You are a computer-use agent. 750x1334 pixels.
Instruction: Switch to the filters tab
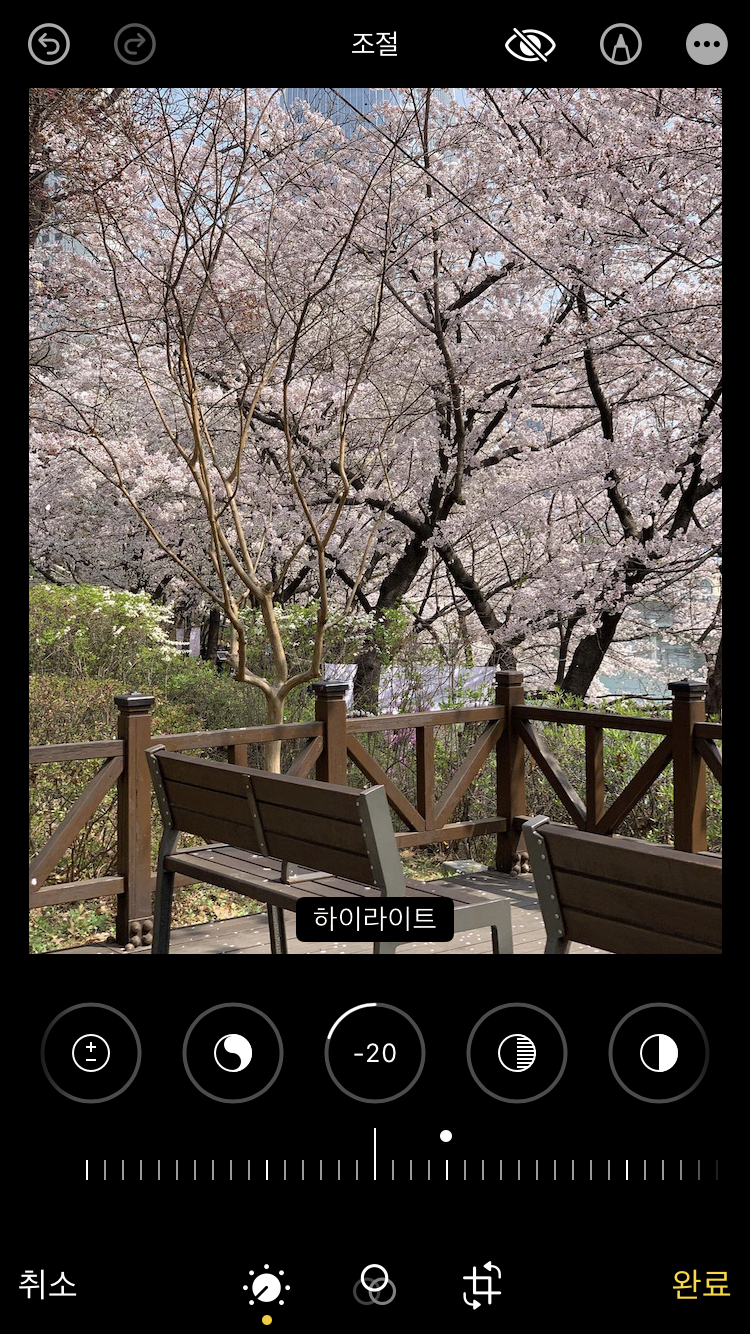click(374, 1285)
